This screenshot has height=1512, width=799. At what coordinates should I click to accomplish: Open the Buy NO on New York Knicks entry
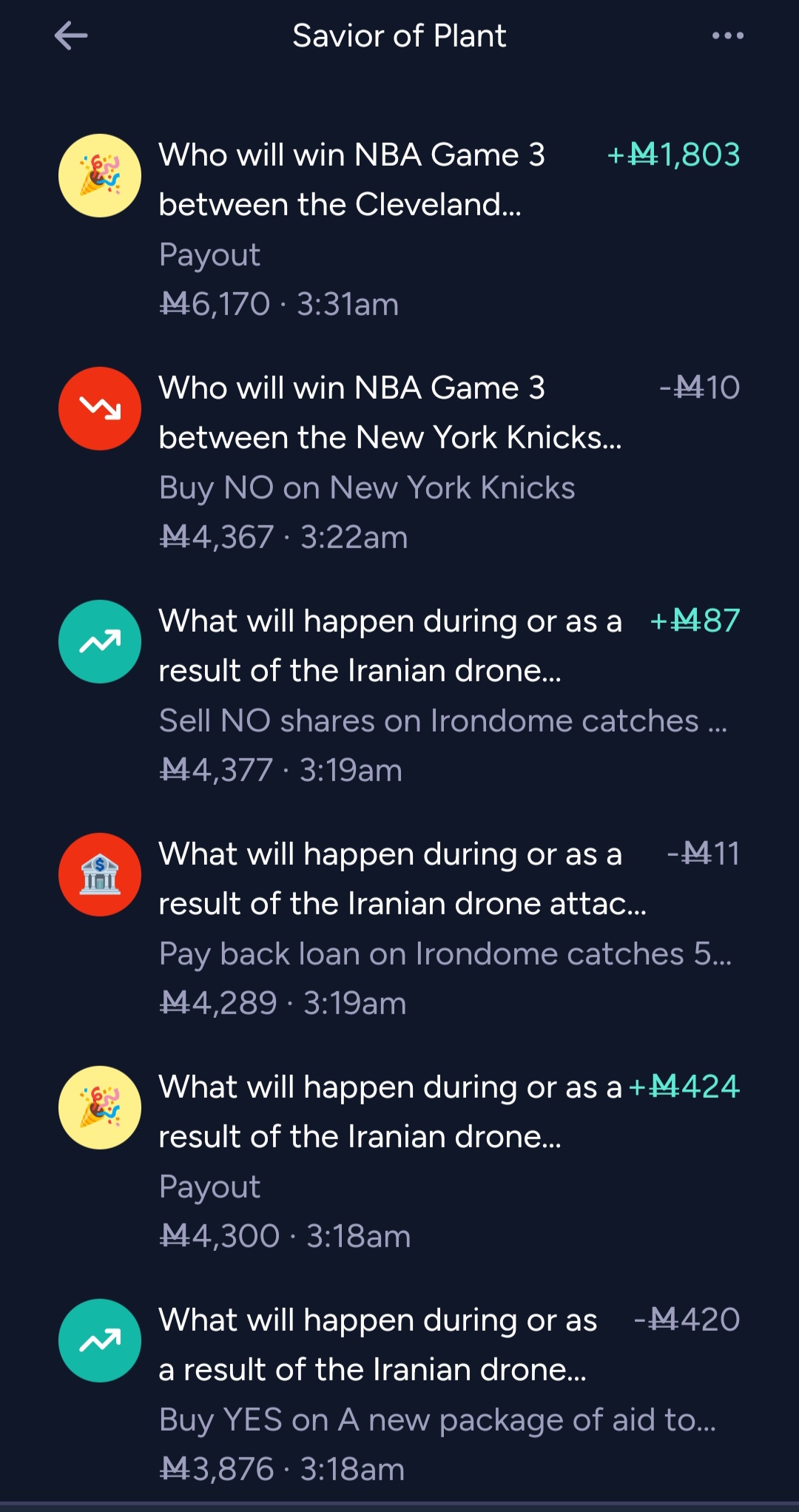pyautogui.click(x=399, y=462)
